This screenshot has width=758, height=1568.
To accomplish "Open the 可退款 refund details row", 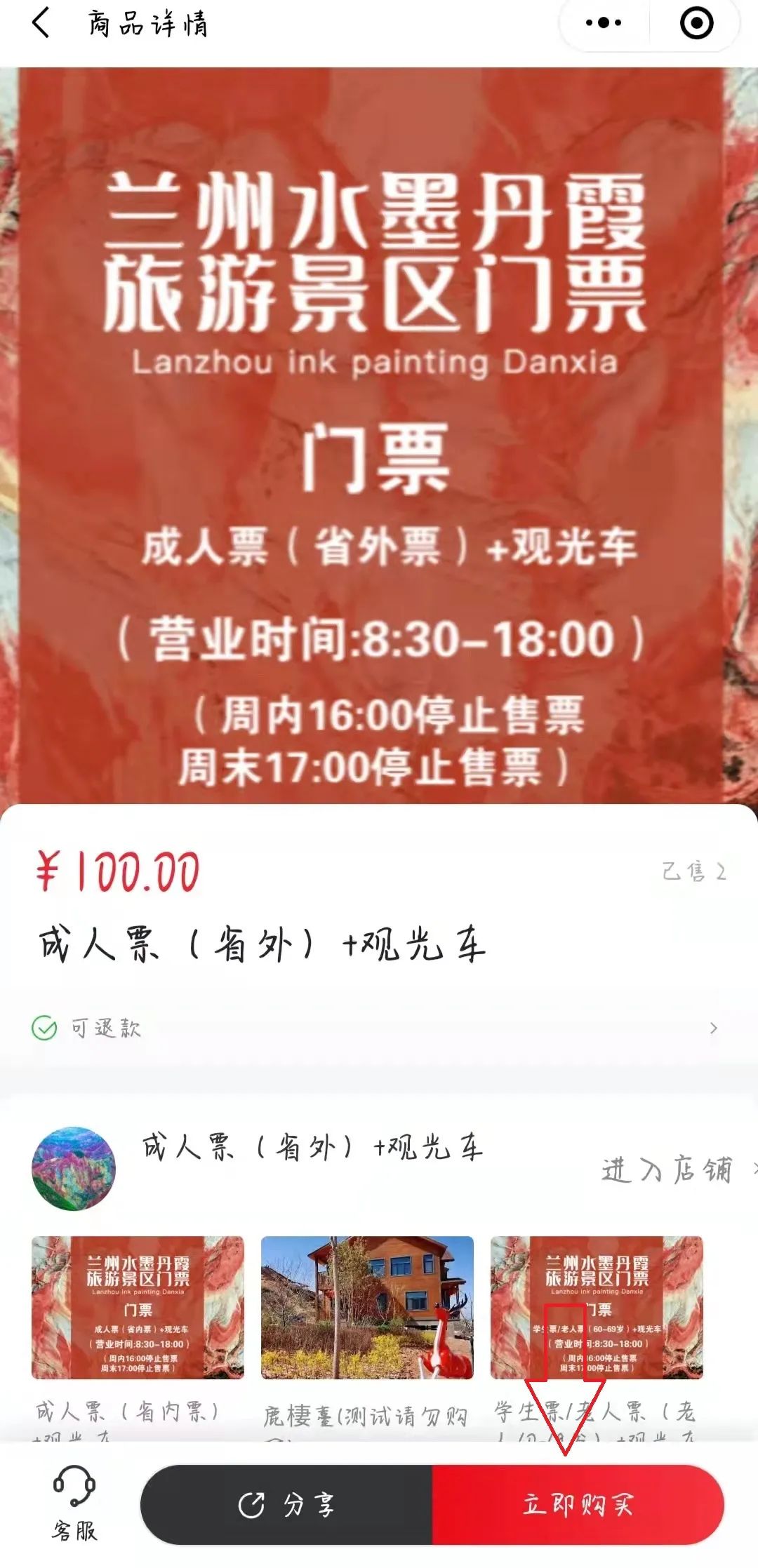I will tap(379, 1028).
